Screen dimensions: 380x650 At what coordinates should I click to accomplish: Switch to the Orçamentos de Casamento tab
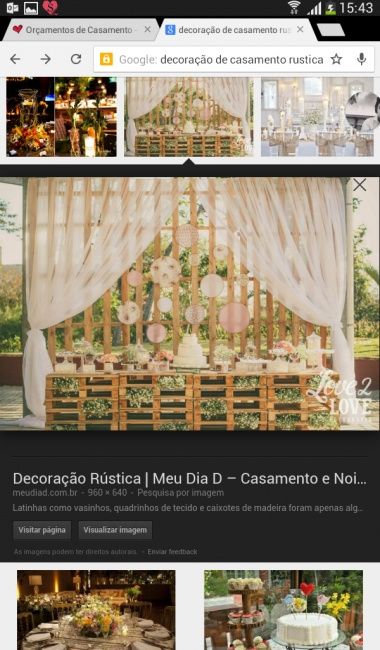click(79, 30)
